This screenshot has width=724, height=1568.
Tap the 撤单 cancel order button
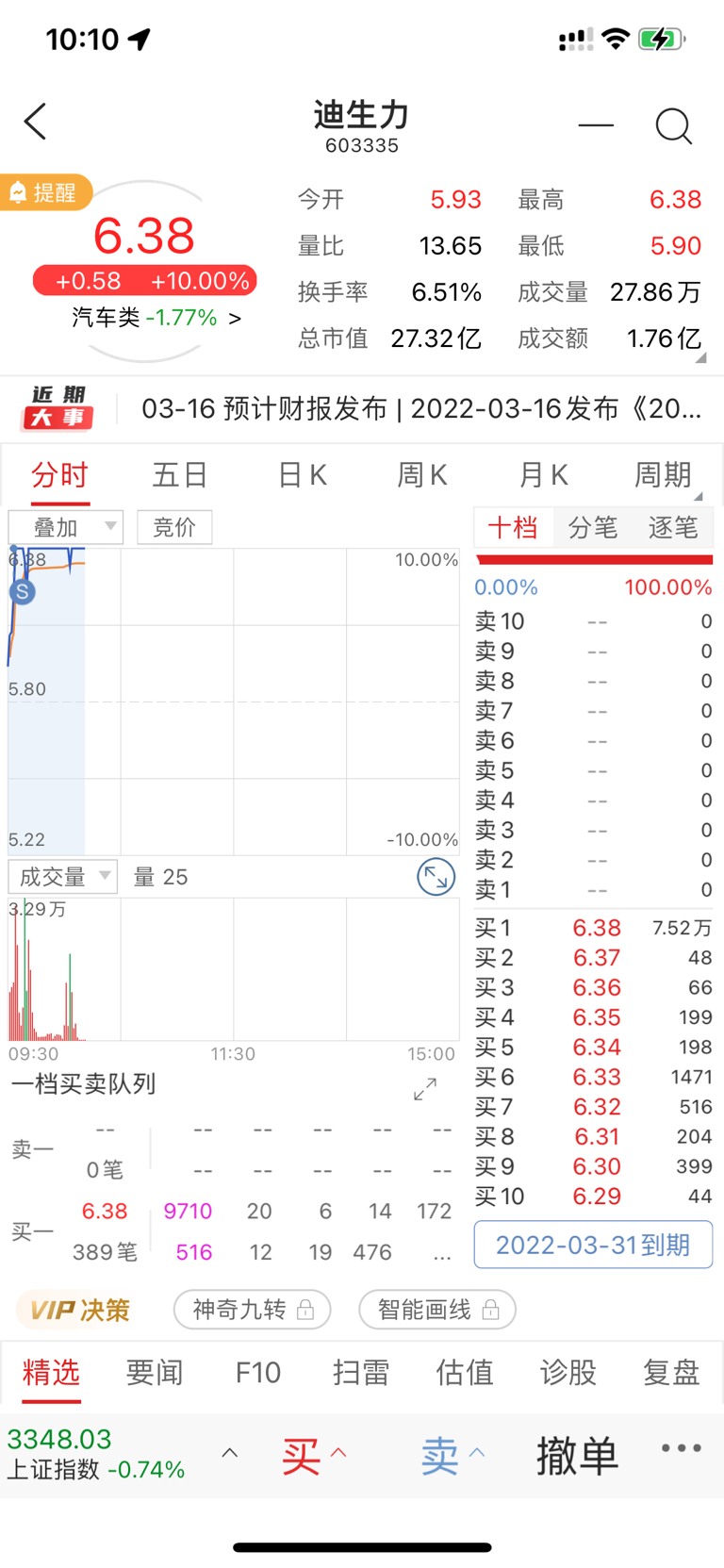(x=577, y=1456)
